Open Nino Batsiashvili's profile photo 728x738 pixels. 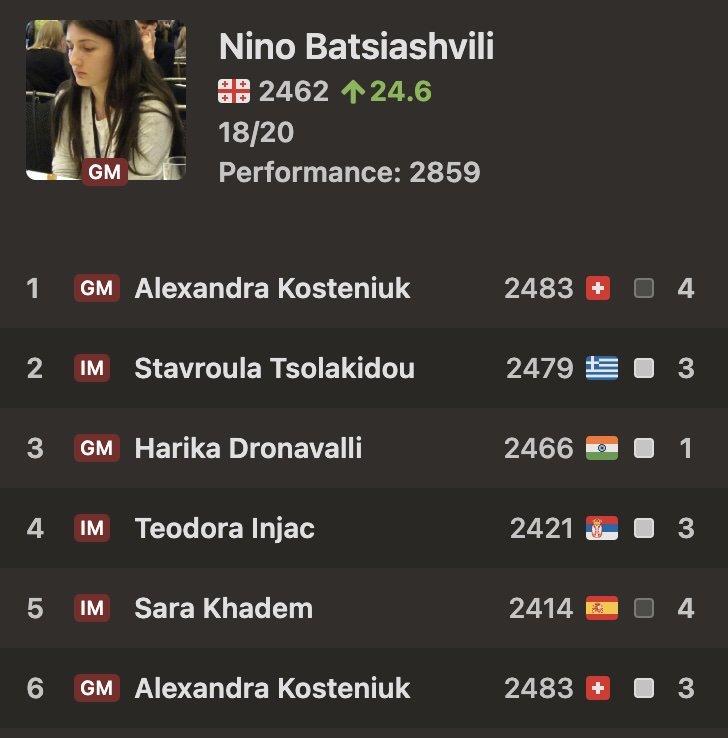point(105,100)
